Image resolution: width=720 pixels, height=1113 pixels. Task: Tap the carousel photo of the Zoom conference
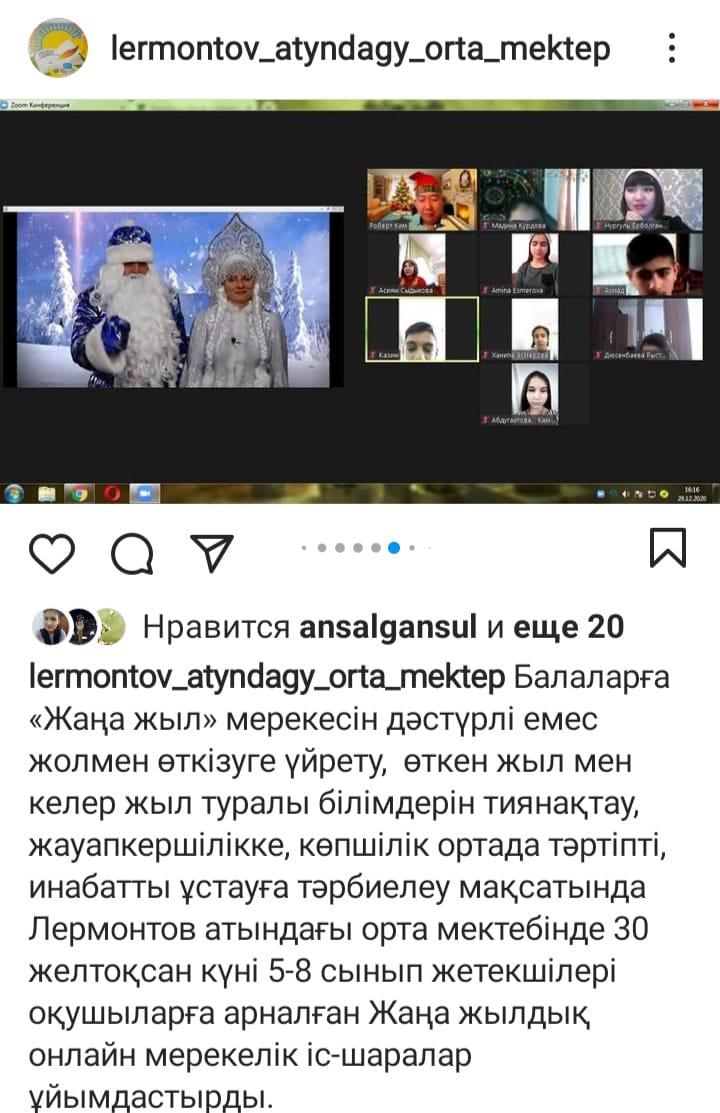pyautogui.click(x=360, y=300)
